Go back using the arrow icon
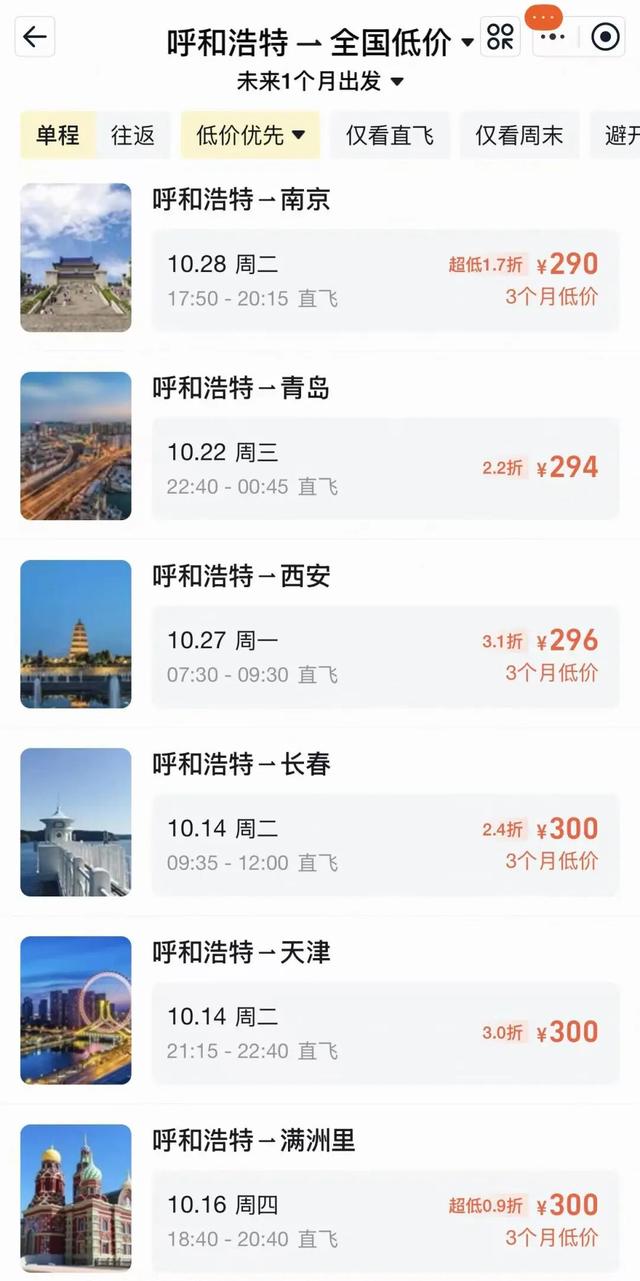Image resolution: width=640 pixels, height=1281 pixels. click(x=35, y=38)
